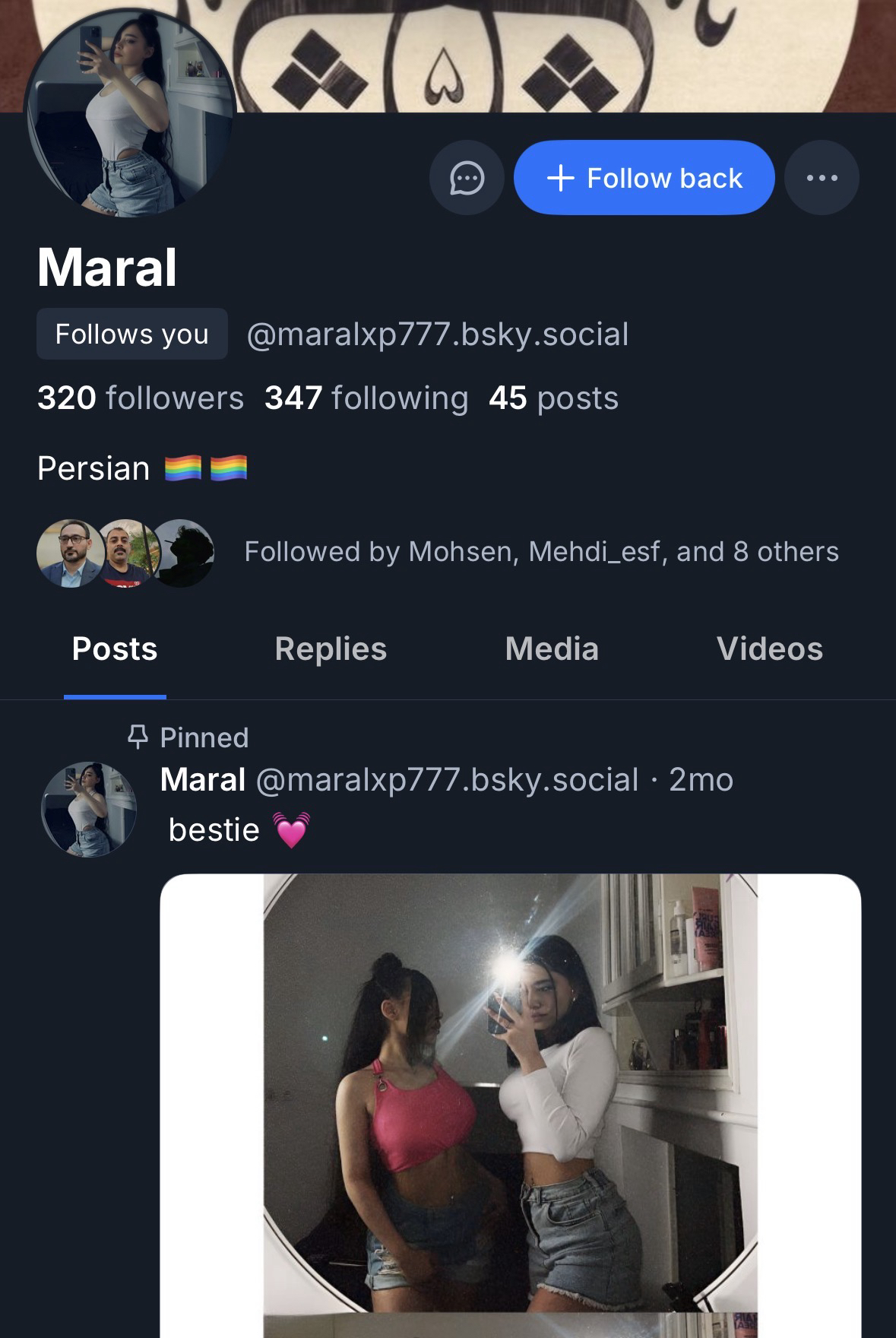Switch to the Videos tab
Viewport: 896px width, 1338px height.
tap(769, 649)
